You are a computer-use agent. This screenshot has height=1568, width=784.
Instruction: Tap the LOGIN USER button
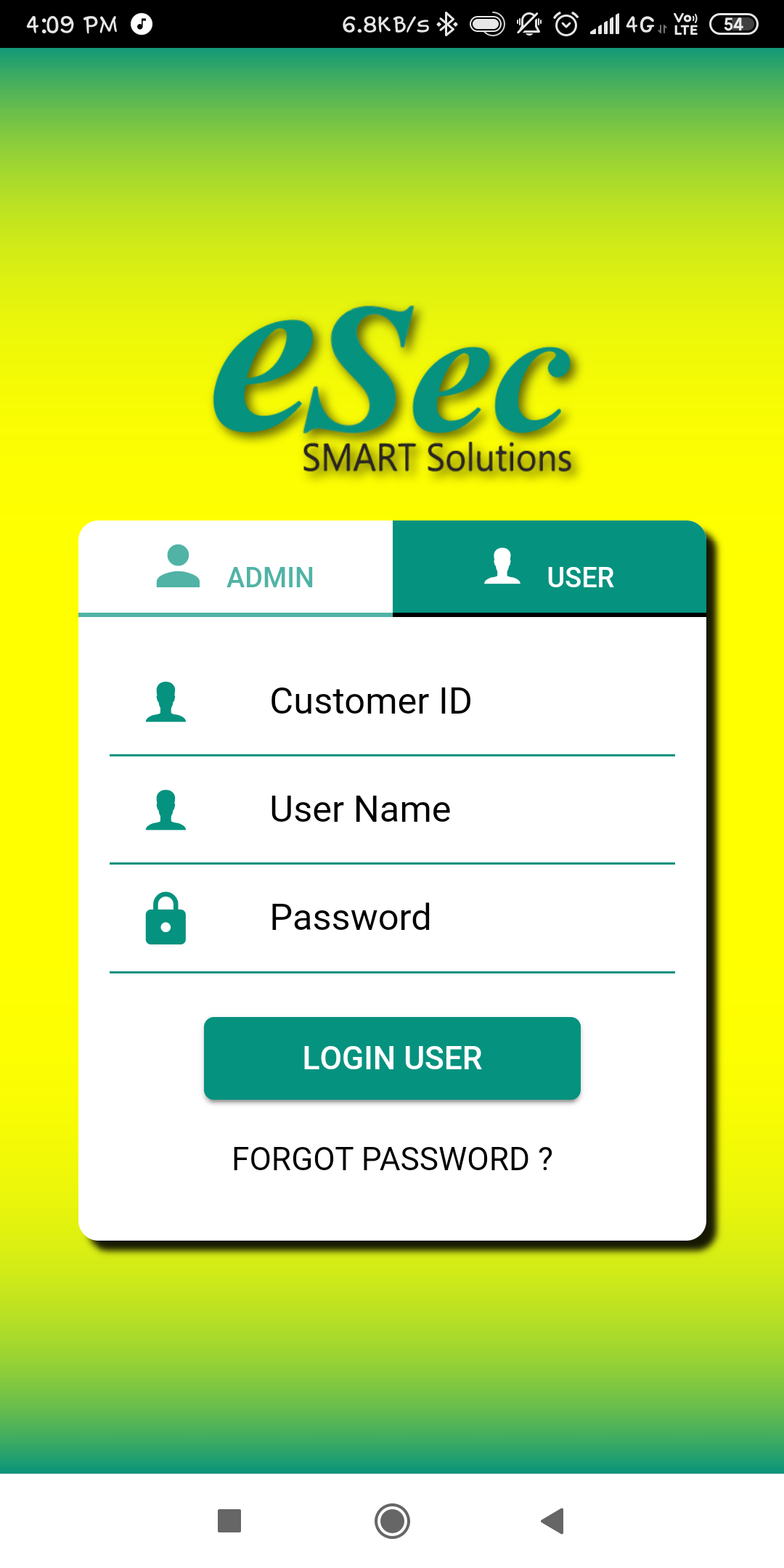(x=392, y=1058)
